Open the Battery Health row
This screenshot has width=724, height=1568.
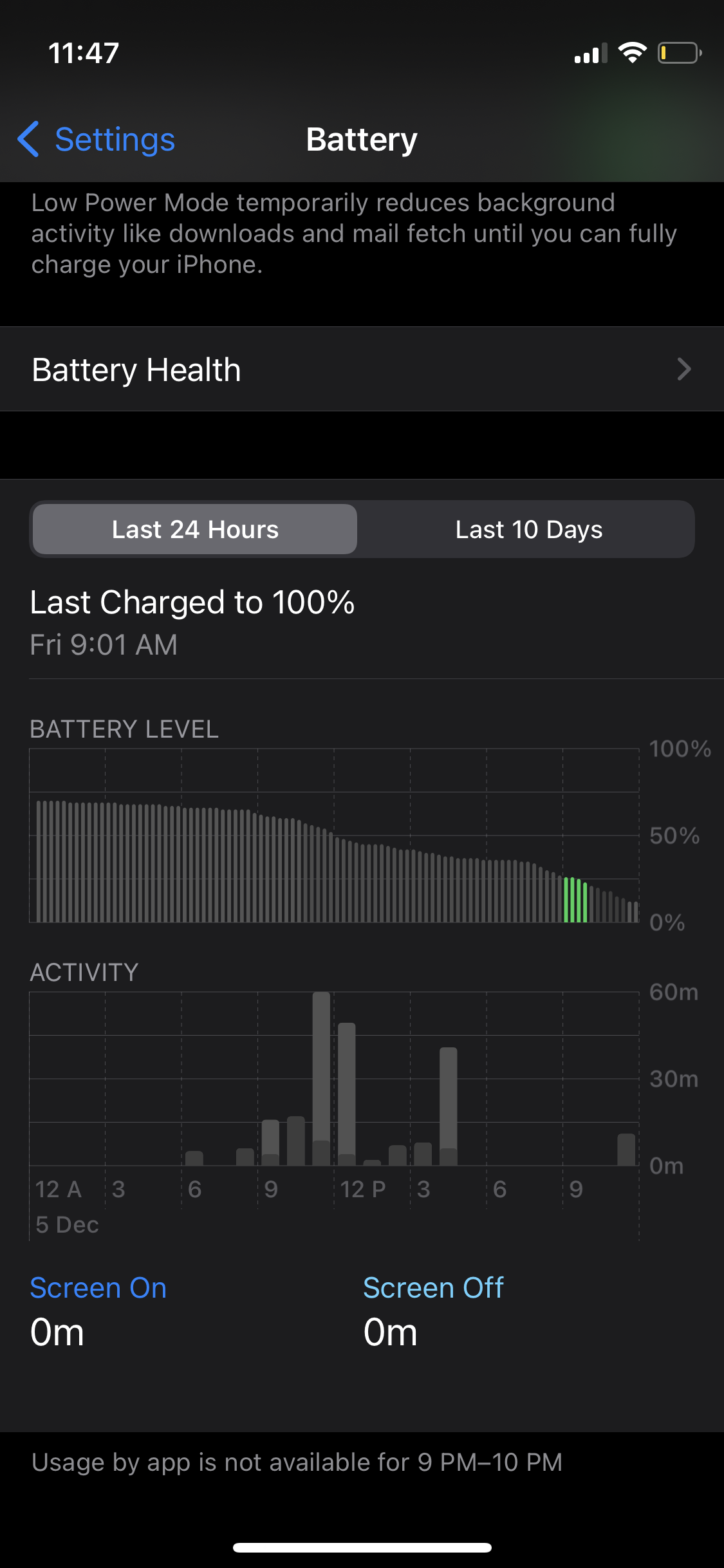tap(362, 369)
